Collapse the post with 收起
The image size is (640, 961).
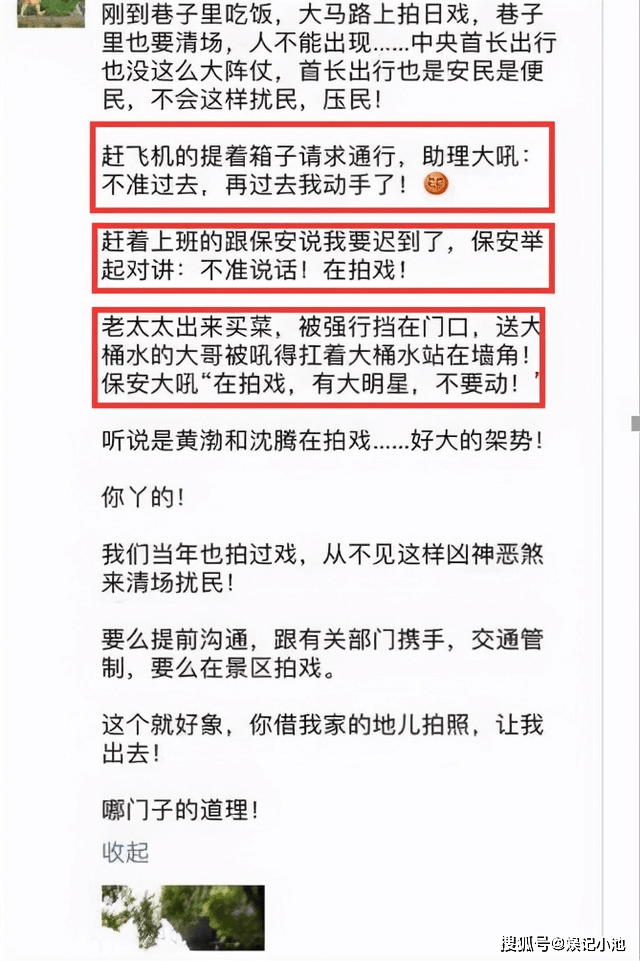coord(126,852)
